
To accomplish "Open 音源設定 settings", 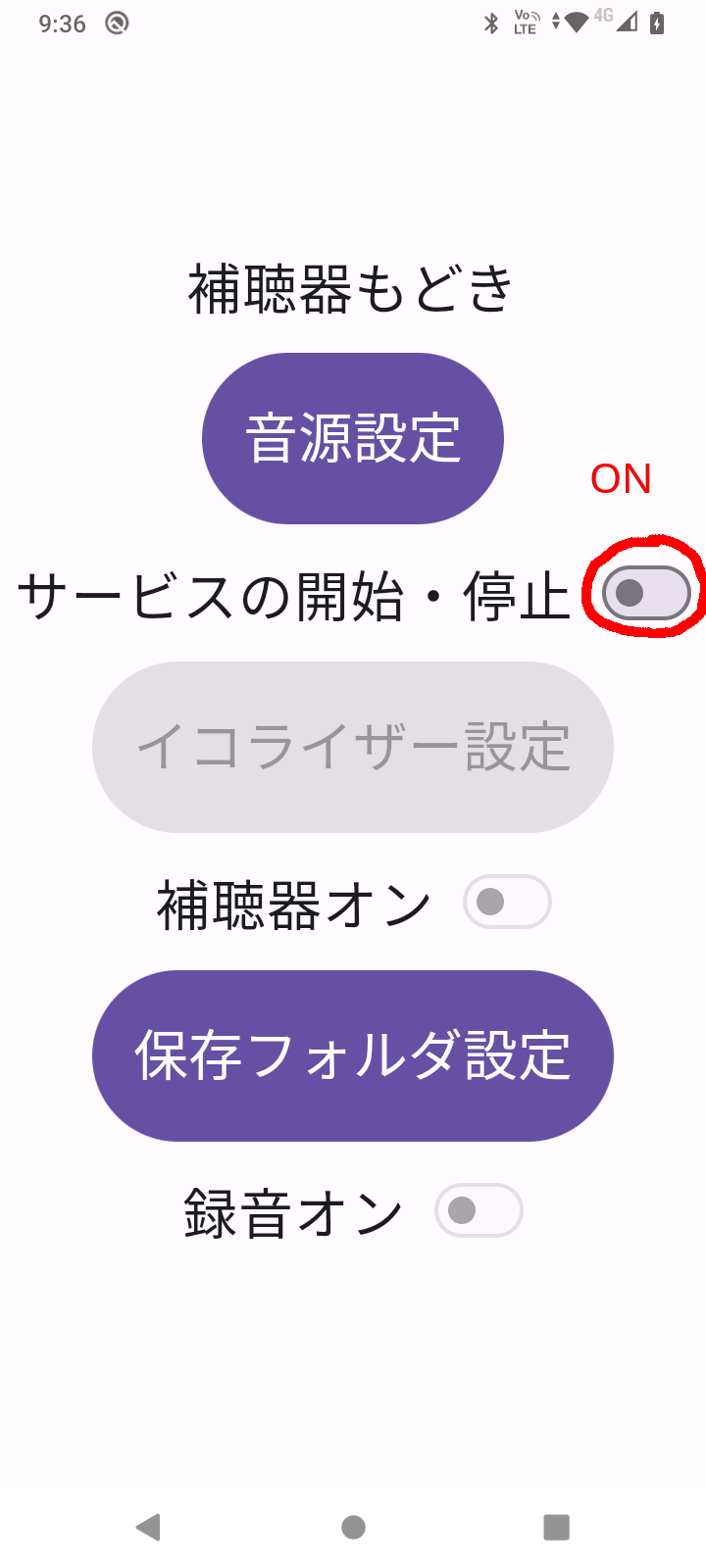I will click(352, 437).
